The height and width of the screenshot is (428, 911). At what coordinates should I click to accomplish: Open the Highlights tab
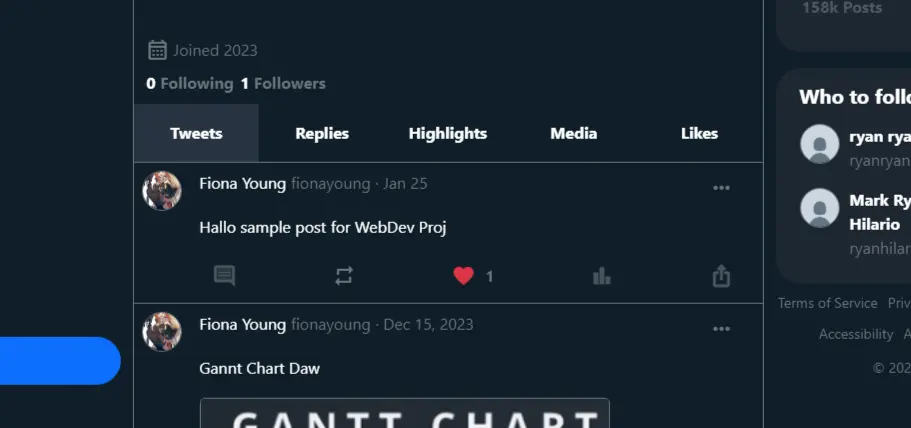pyautogui.click(x=447, y=133)
